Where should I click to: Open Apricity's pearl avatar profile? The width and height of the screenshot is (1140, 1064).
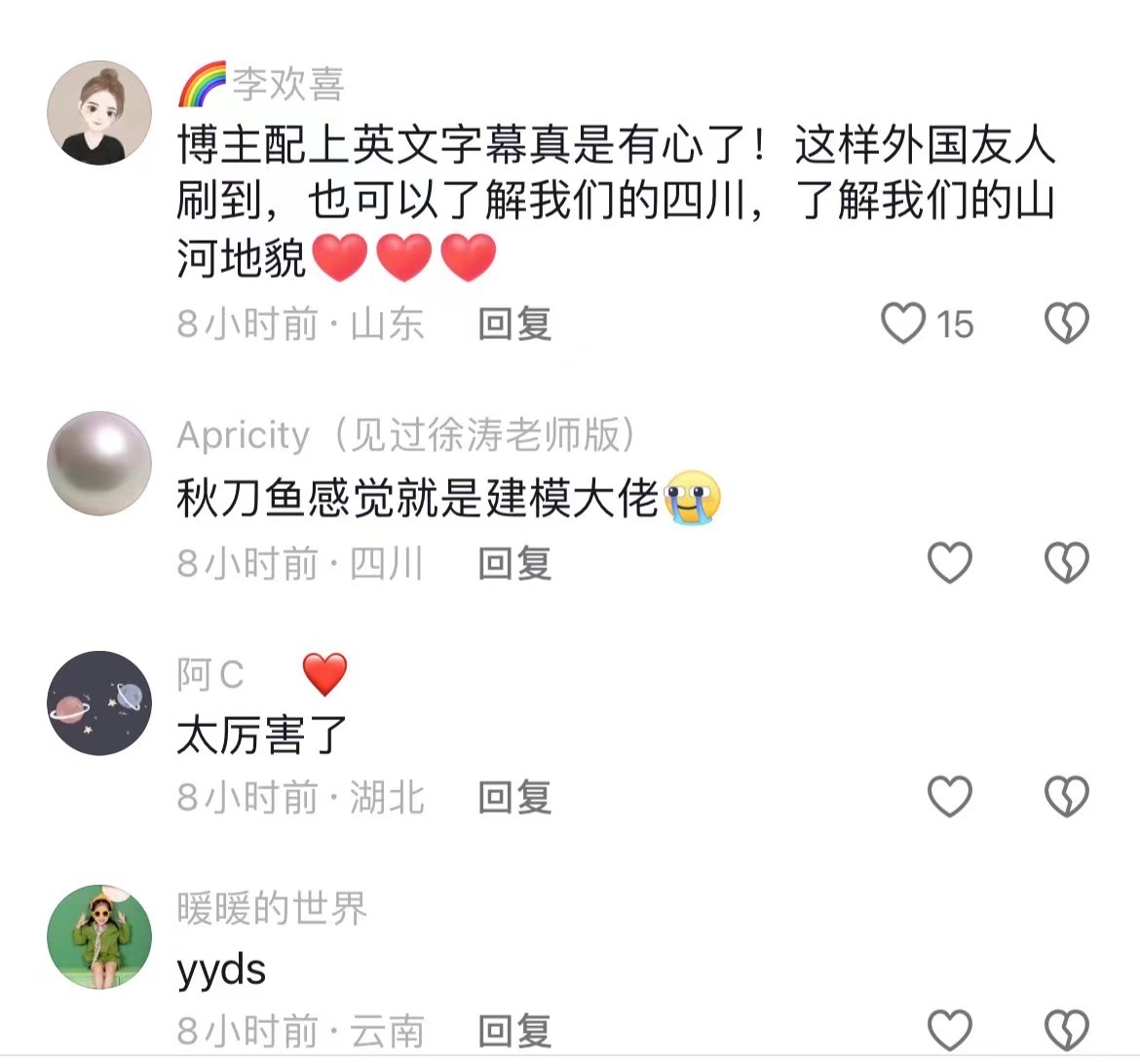99,463
